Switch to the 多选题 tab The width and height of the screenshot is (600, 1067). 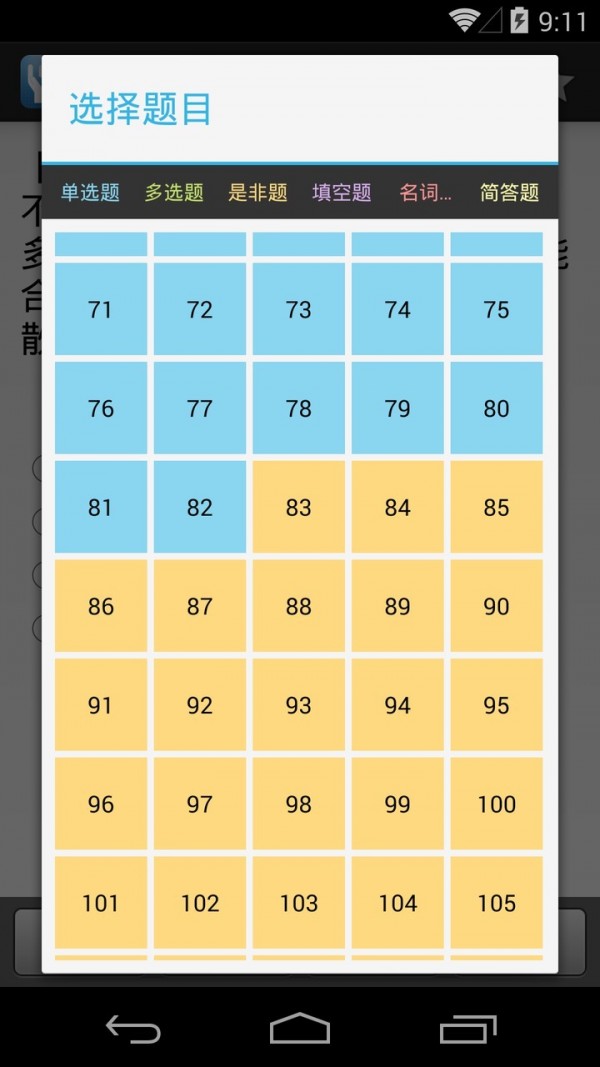(174, 192)
